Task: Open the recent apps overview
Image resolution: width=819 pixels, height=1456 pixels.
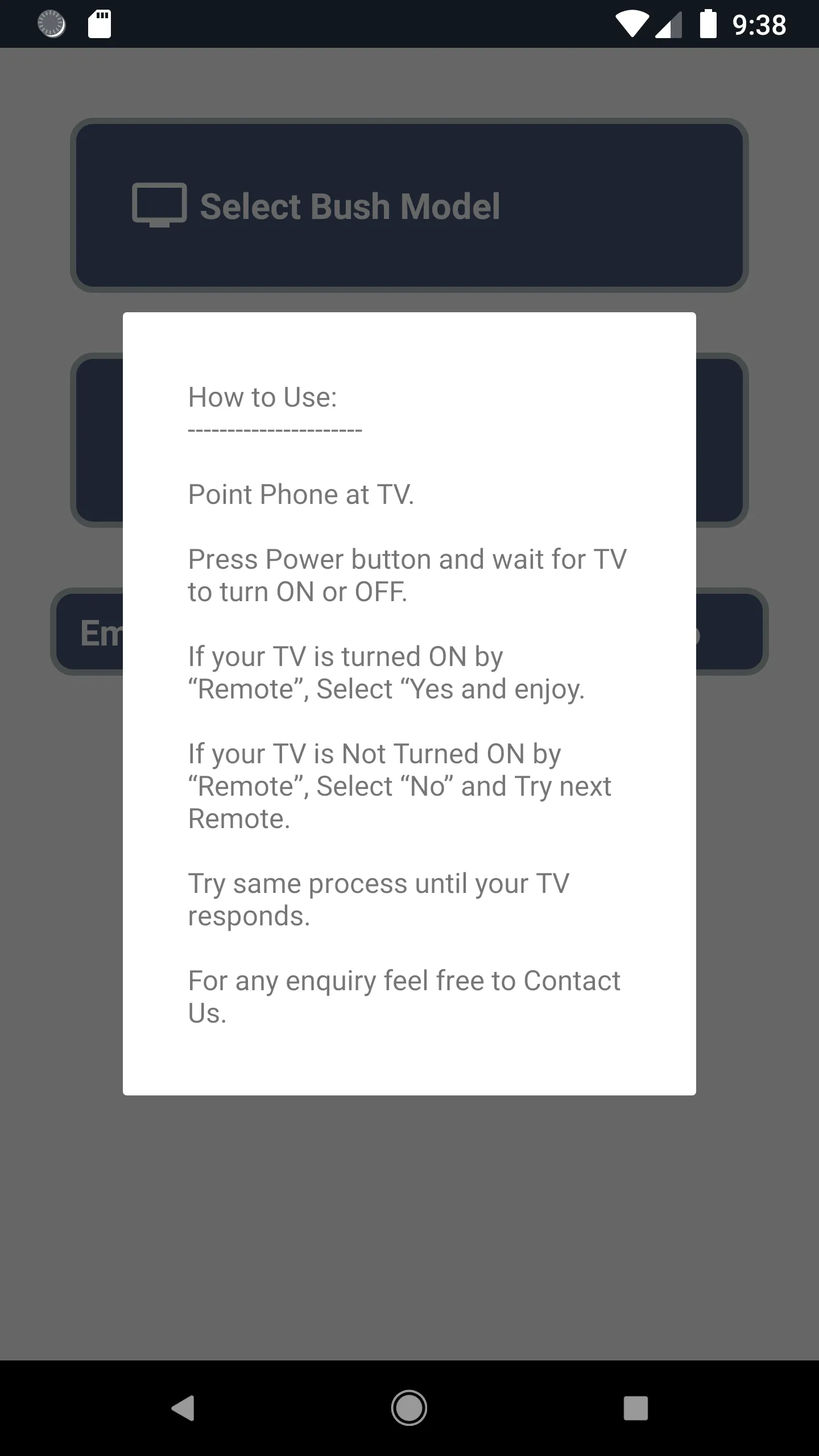Action: (635, 1408)
